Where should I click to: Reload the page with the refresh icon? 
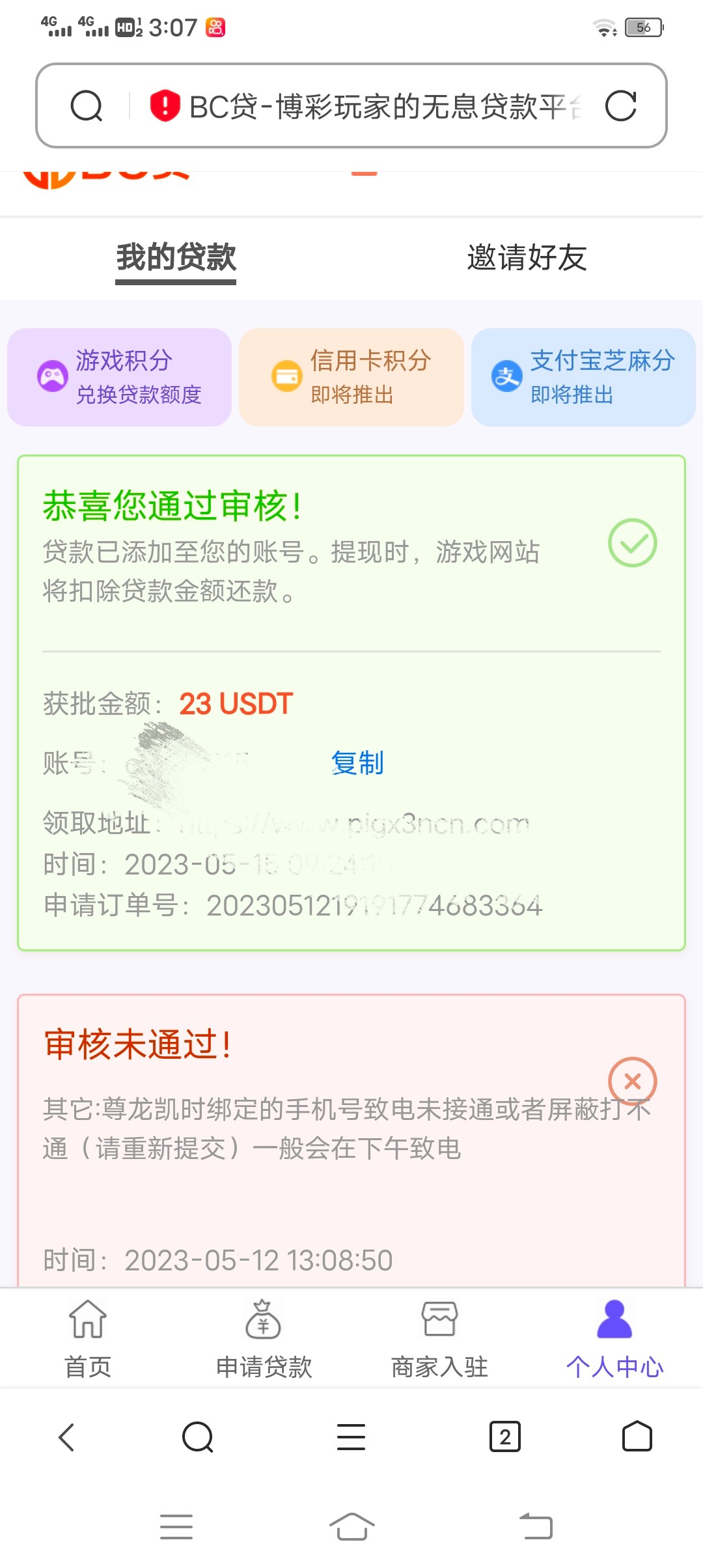tap(620, 106)
